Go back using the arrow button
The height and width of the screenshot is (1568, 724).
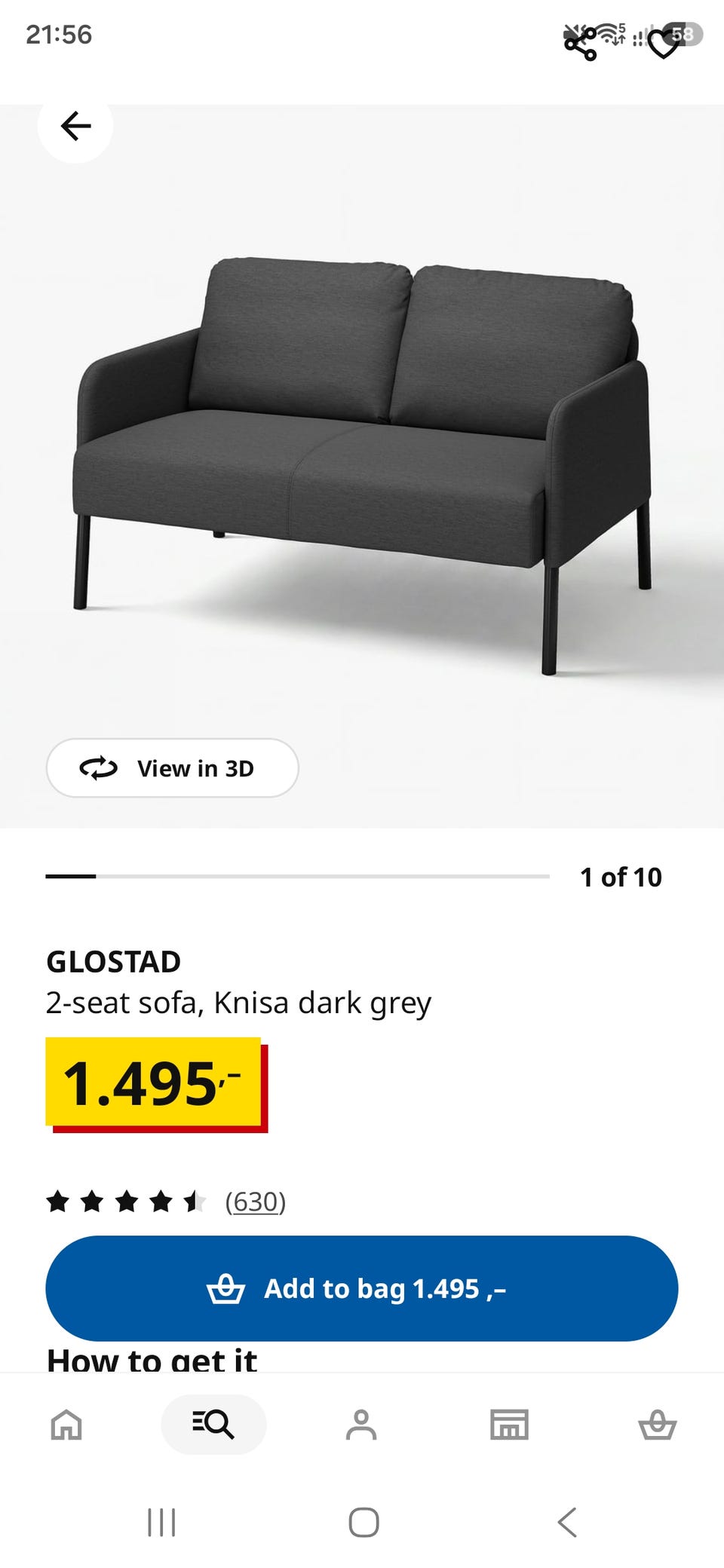(75, 126)
